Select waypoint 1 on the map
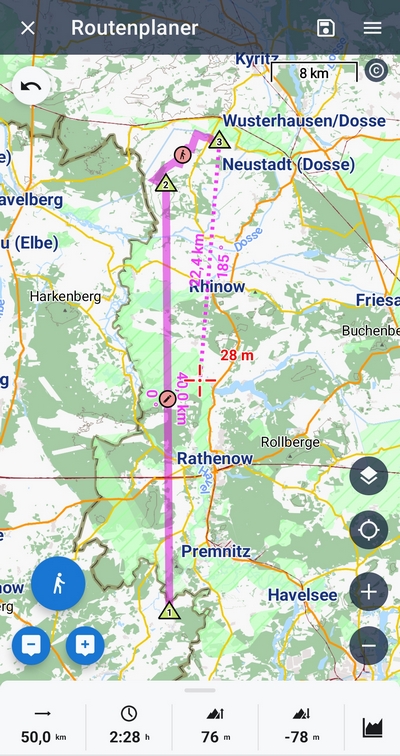400x756 pixels. [x=169, y=611]
